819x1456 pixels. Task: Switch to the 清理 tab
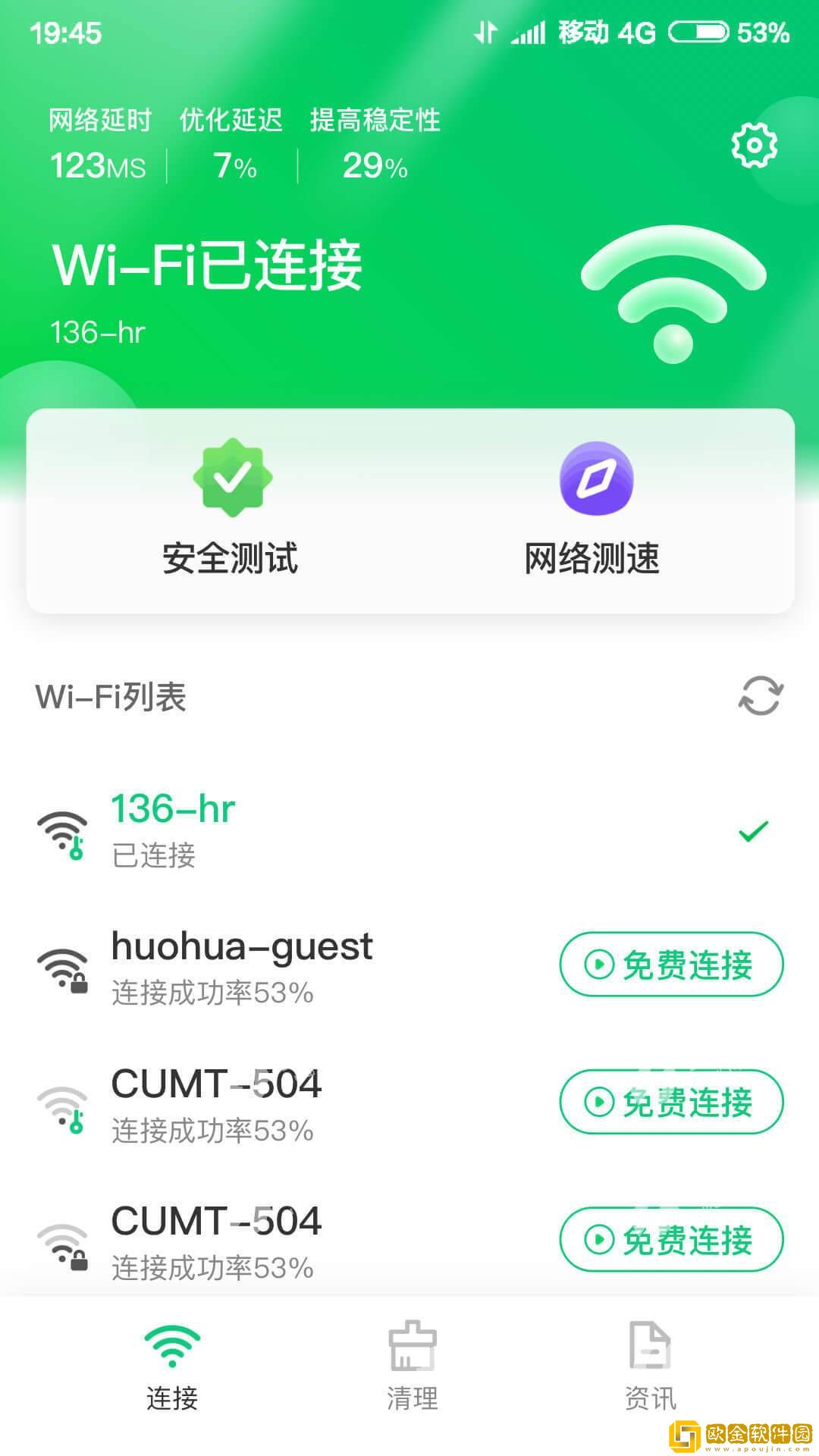(x=412, y=1365)
